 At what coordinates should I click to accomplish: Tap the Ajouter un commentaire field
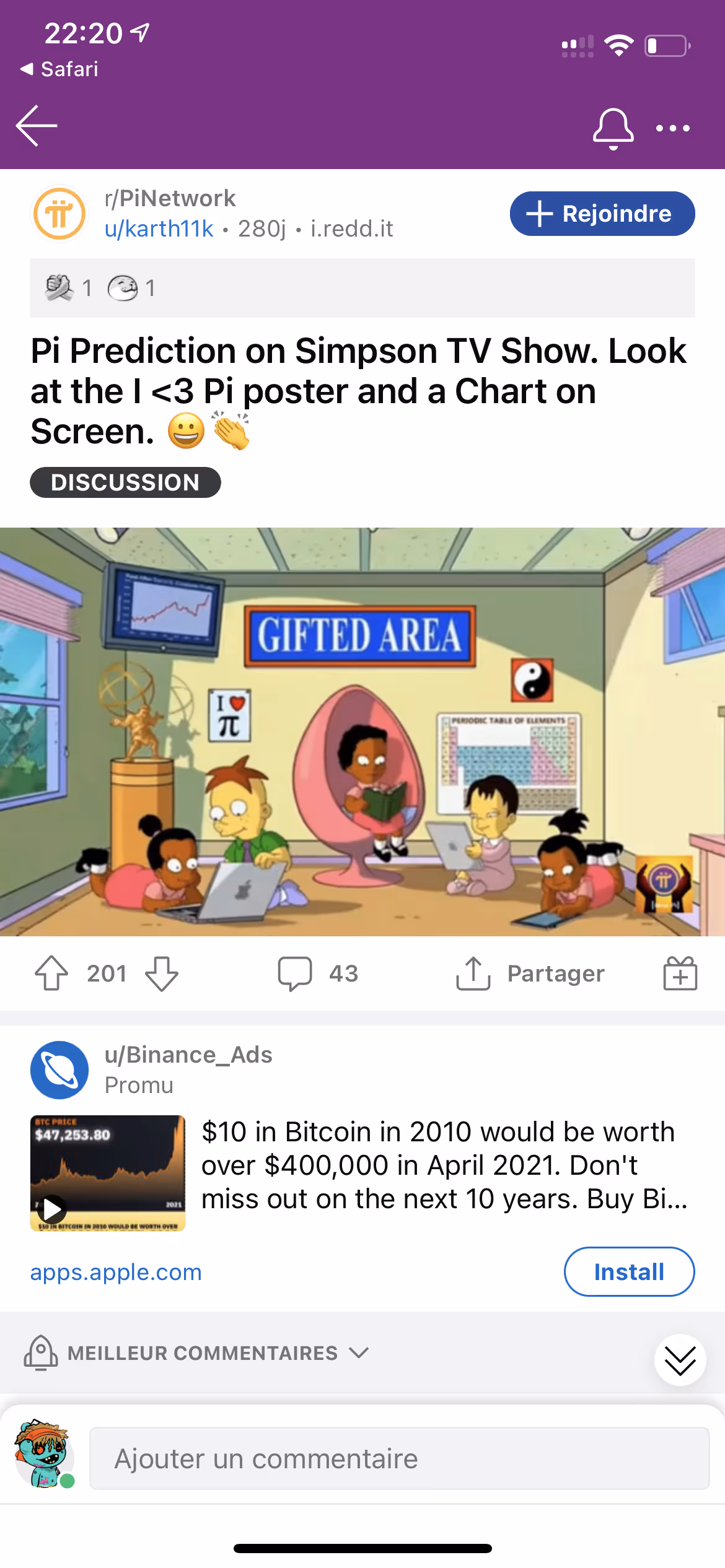(399, 1458)
